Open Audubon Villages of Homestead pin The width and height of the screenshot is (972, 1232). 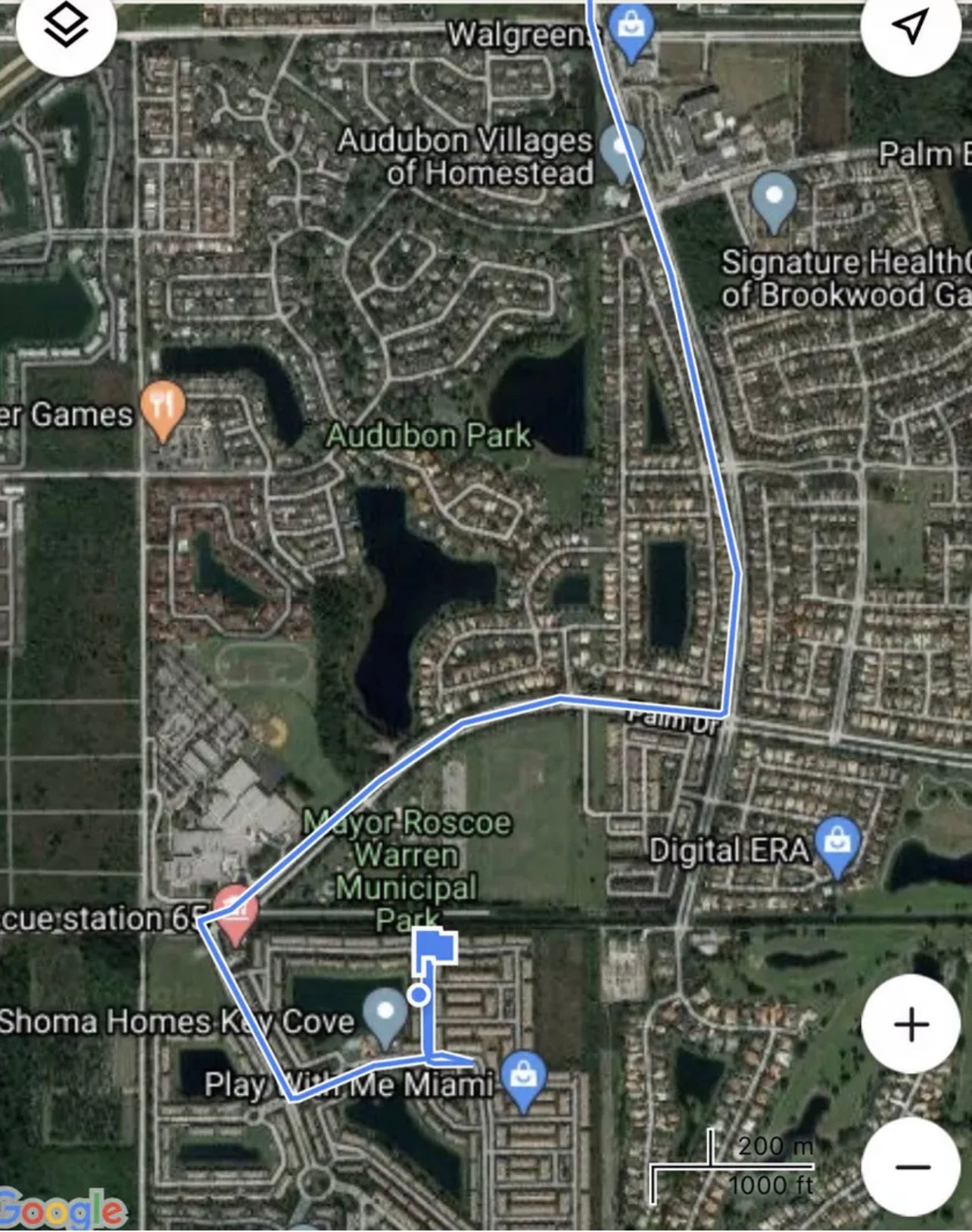[x=622, y=149]
